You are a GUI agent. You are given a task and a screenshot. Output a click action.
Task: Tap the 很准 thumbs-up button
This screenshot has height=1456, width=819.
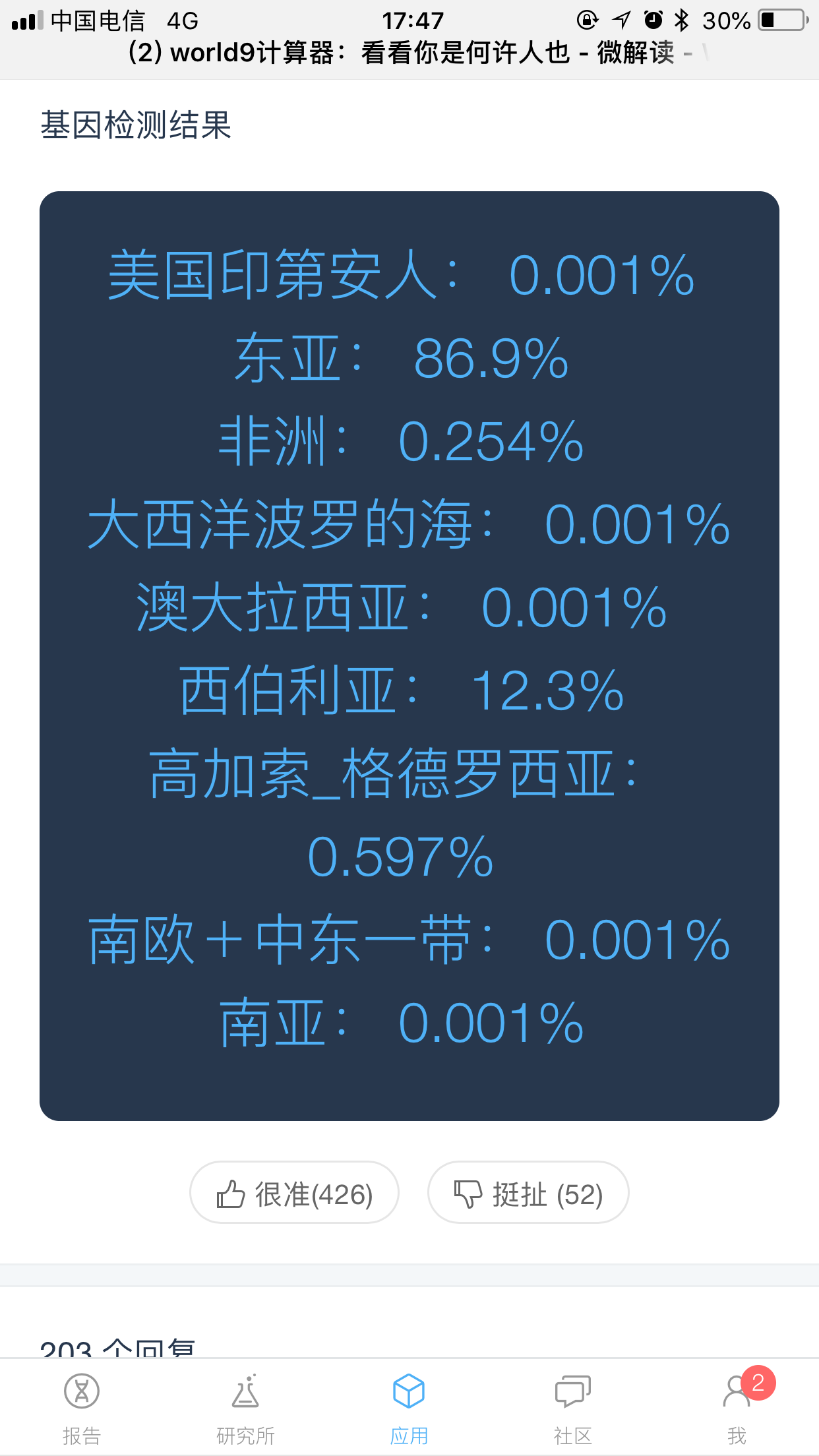click(294, 1193)
